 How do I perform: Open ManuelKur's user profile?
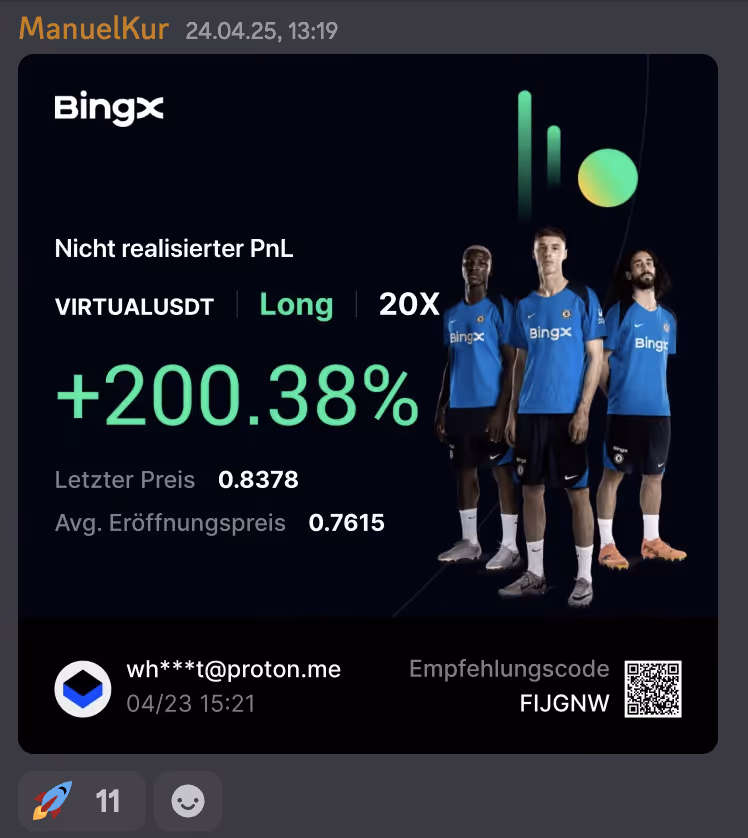94,28
